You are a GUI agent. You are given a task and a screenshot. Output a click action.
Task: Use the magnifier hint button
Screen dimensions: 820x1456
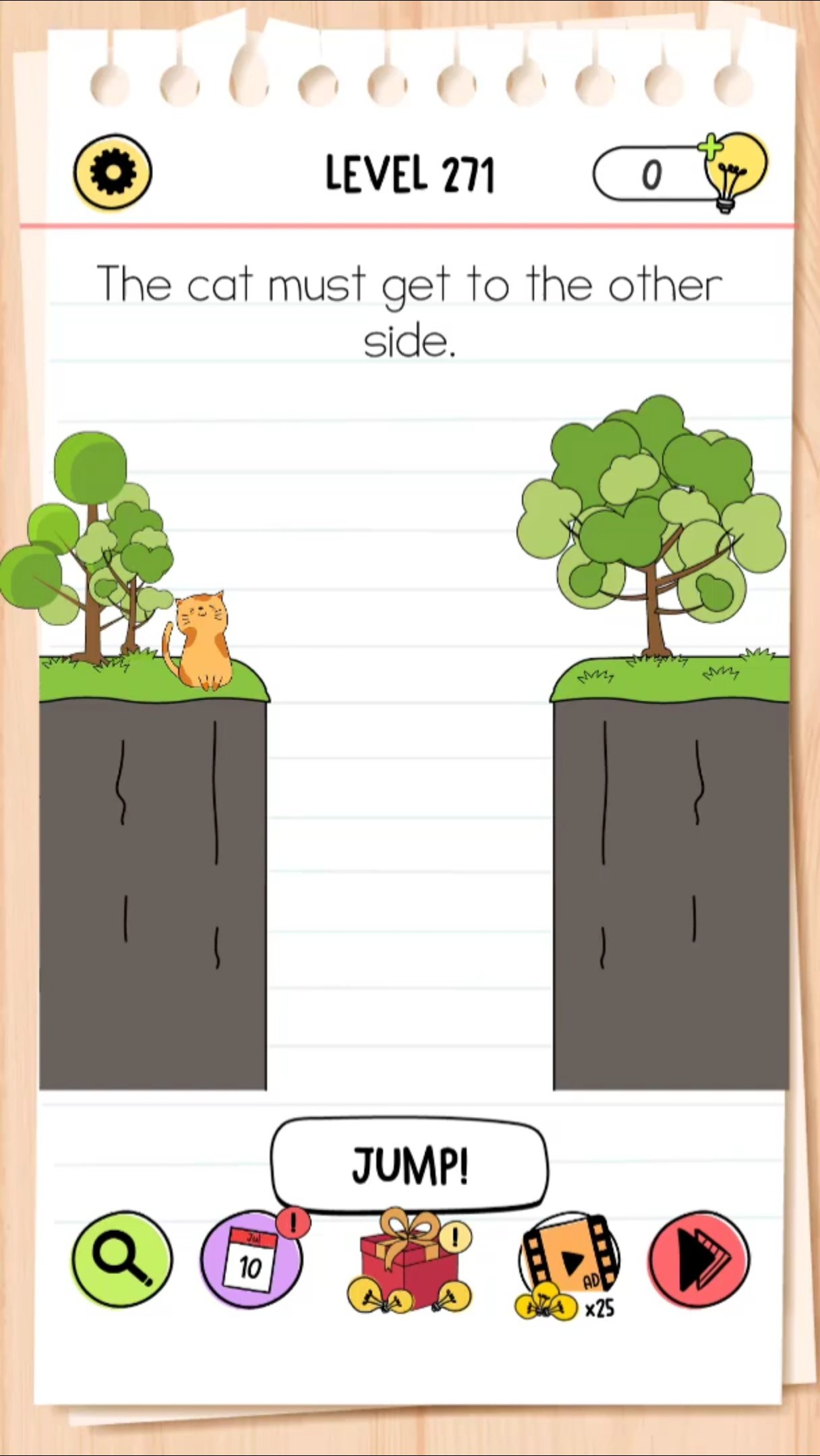[122, 1260]
